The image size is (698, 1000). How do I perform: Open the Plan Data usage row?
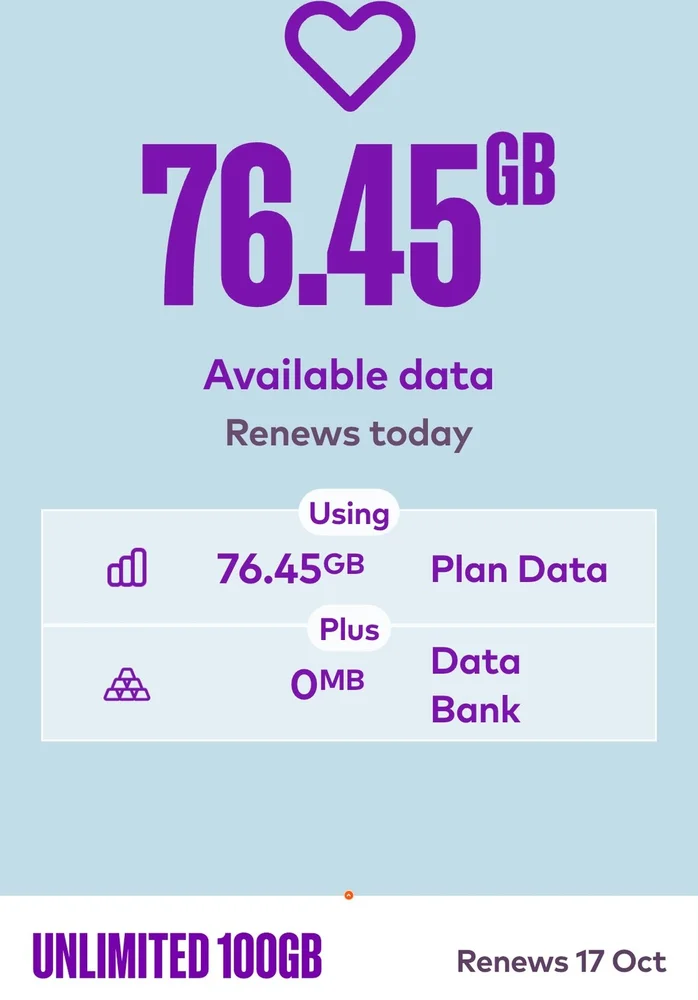point(348,569)
